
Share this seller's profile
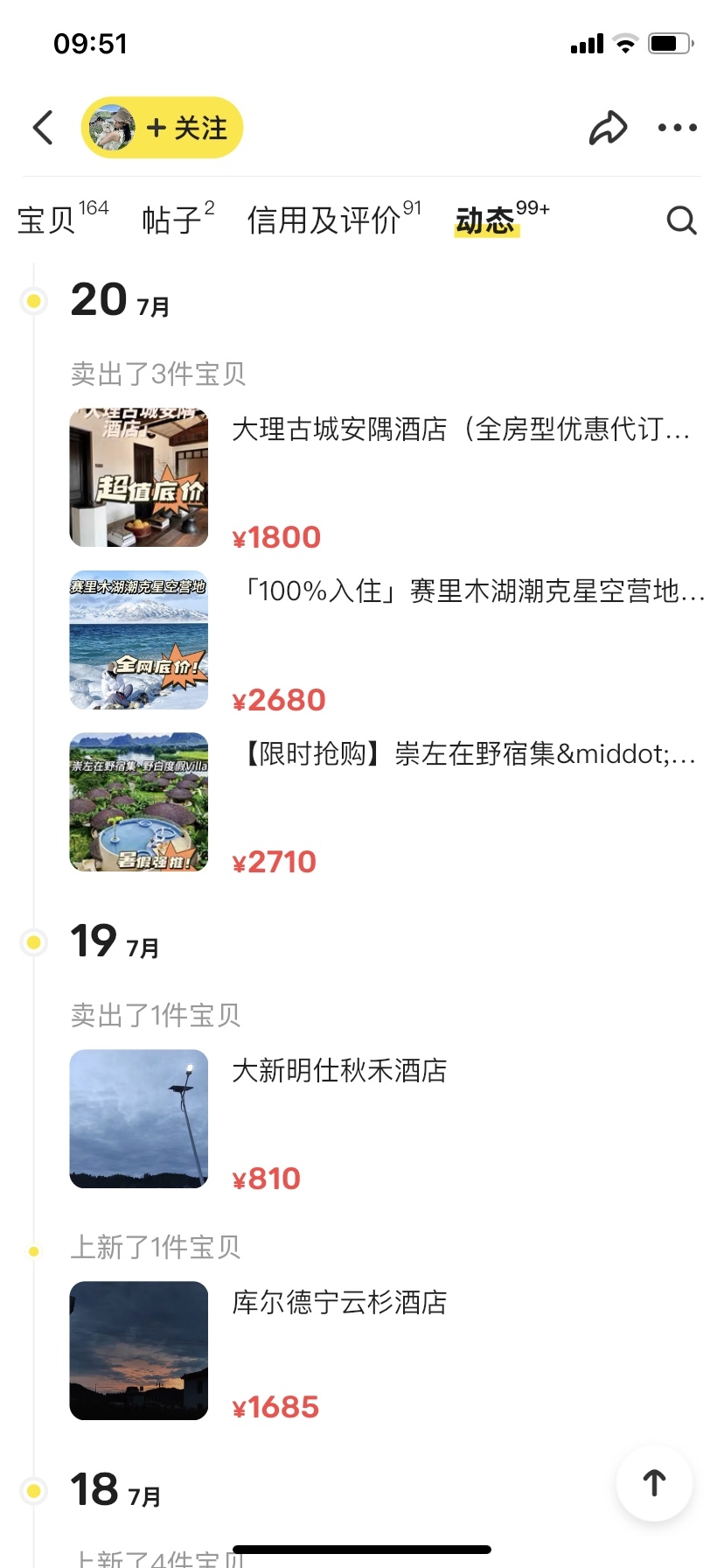point(608,128)
